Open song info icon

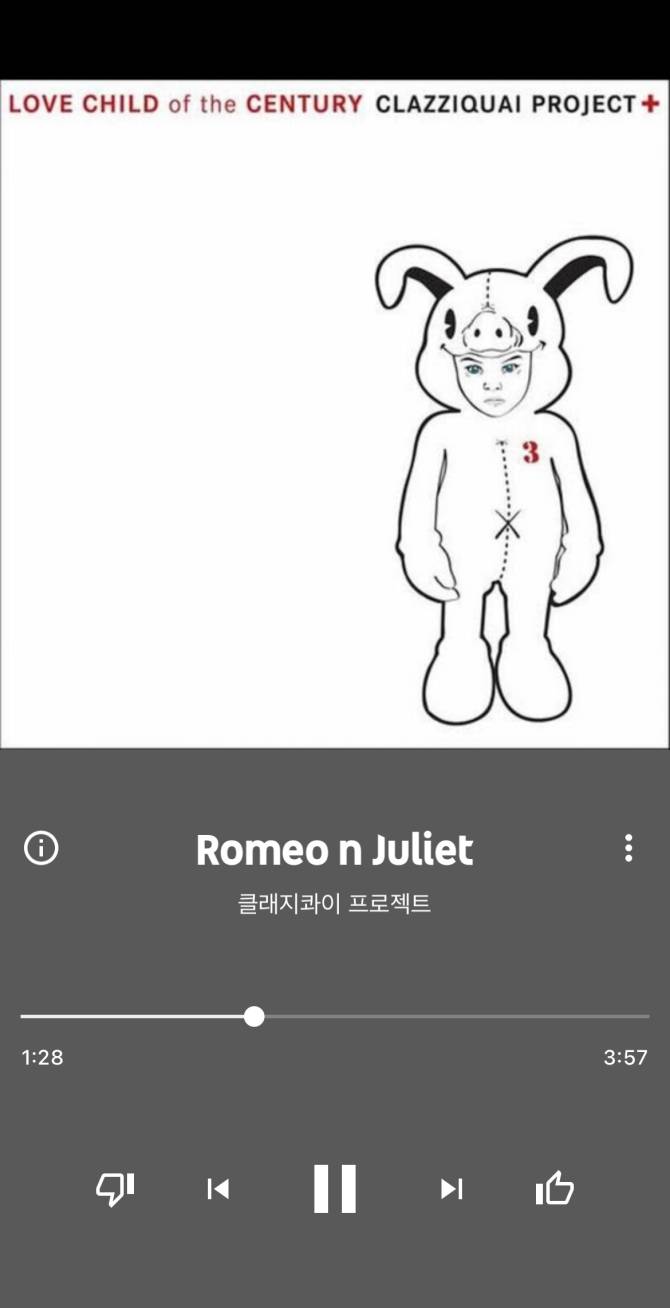coord(41,848)
